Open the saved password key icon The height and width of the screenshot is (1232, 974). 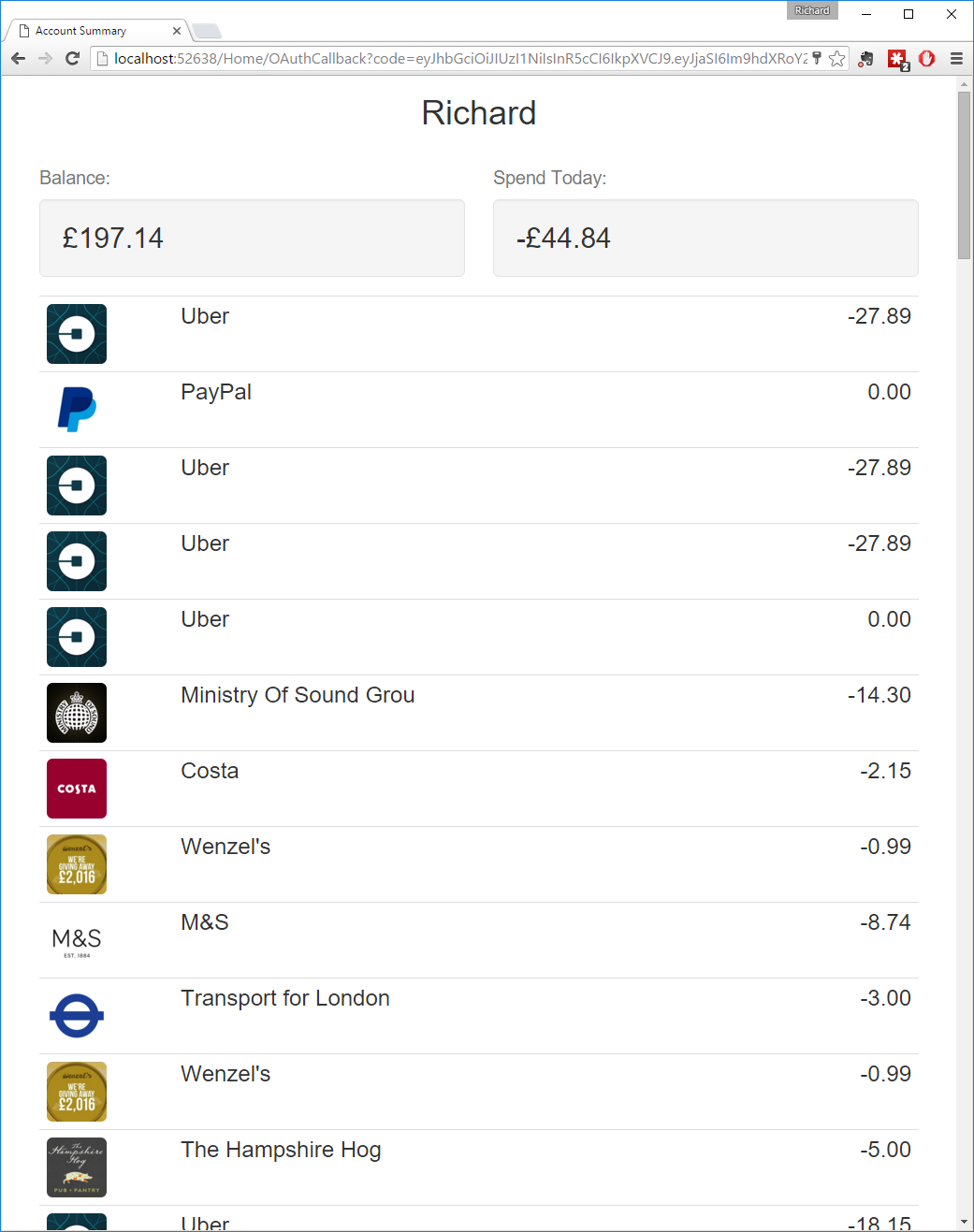817,58
